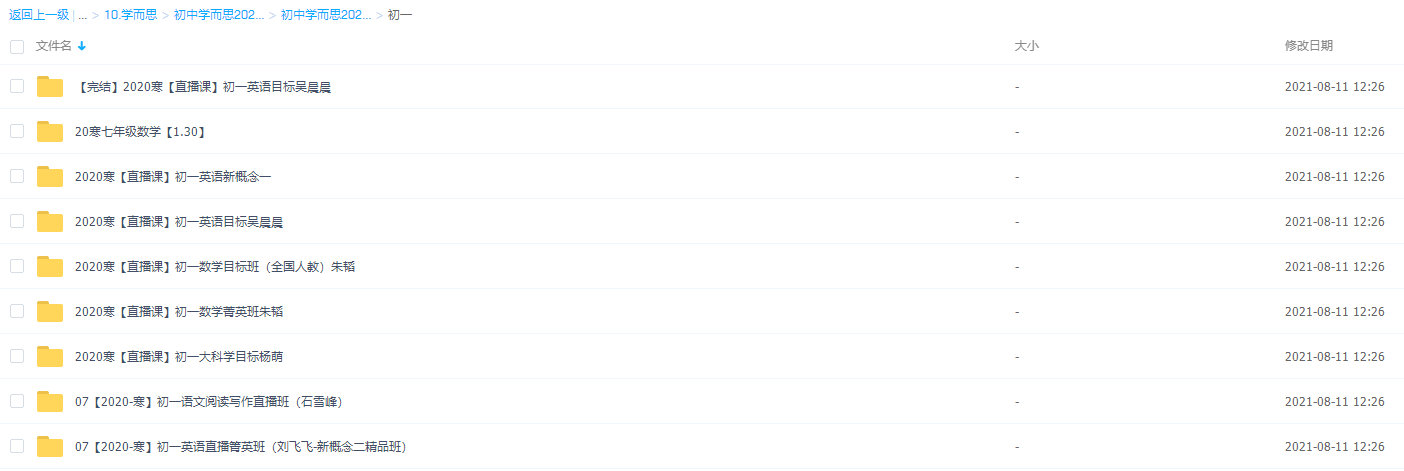Select checkbox next to 初一语文阅读写作直播班

coord(17,401)
